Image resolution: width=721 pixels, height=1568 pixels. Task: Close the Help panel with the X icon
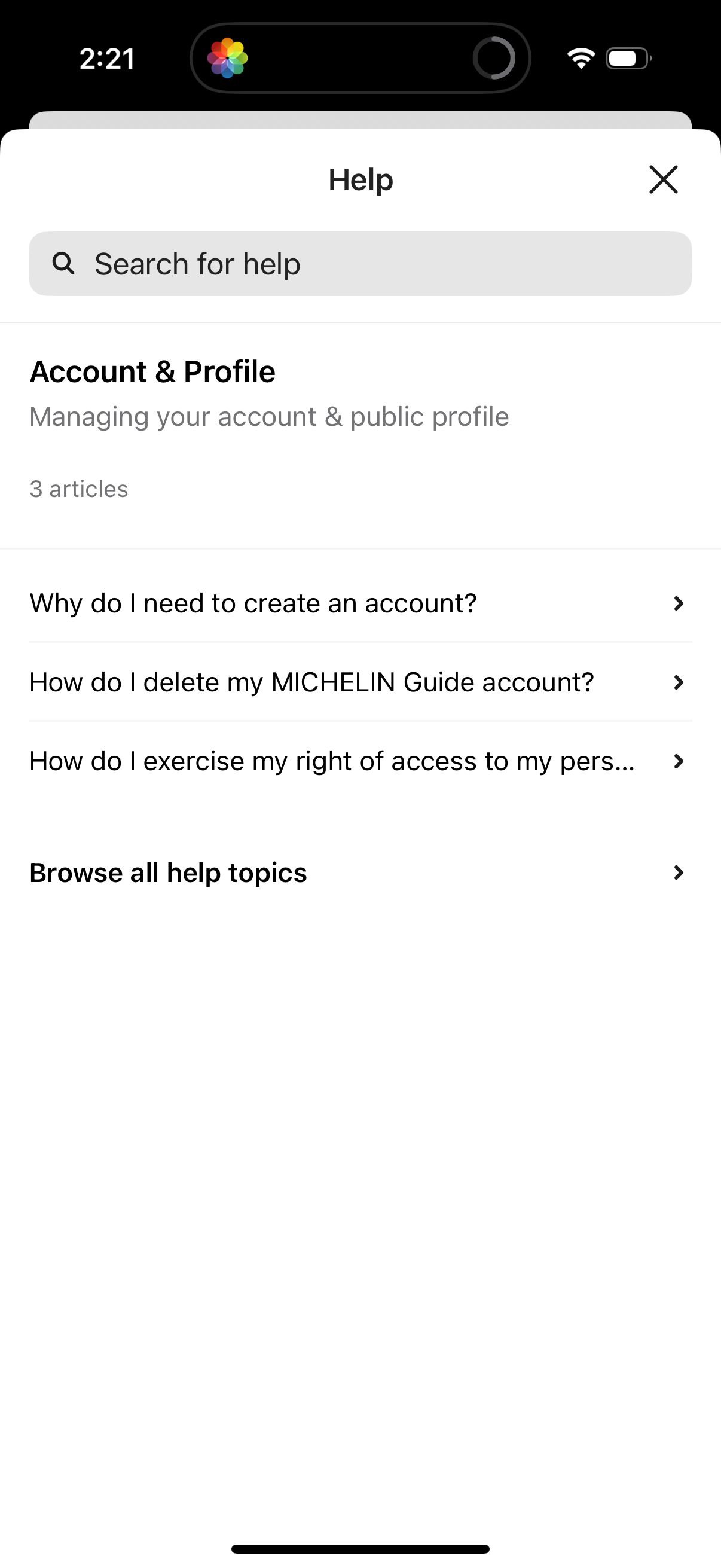(x=662, y=179)
